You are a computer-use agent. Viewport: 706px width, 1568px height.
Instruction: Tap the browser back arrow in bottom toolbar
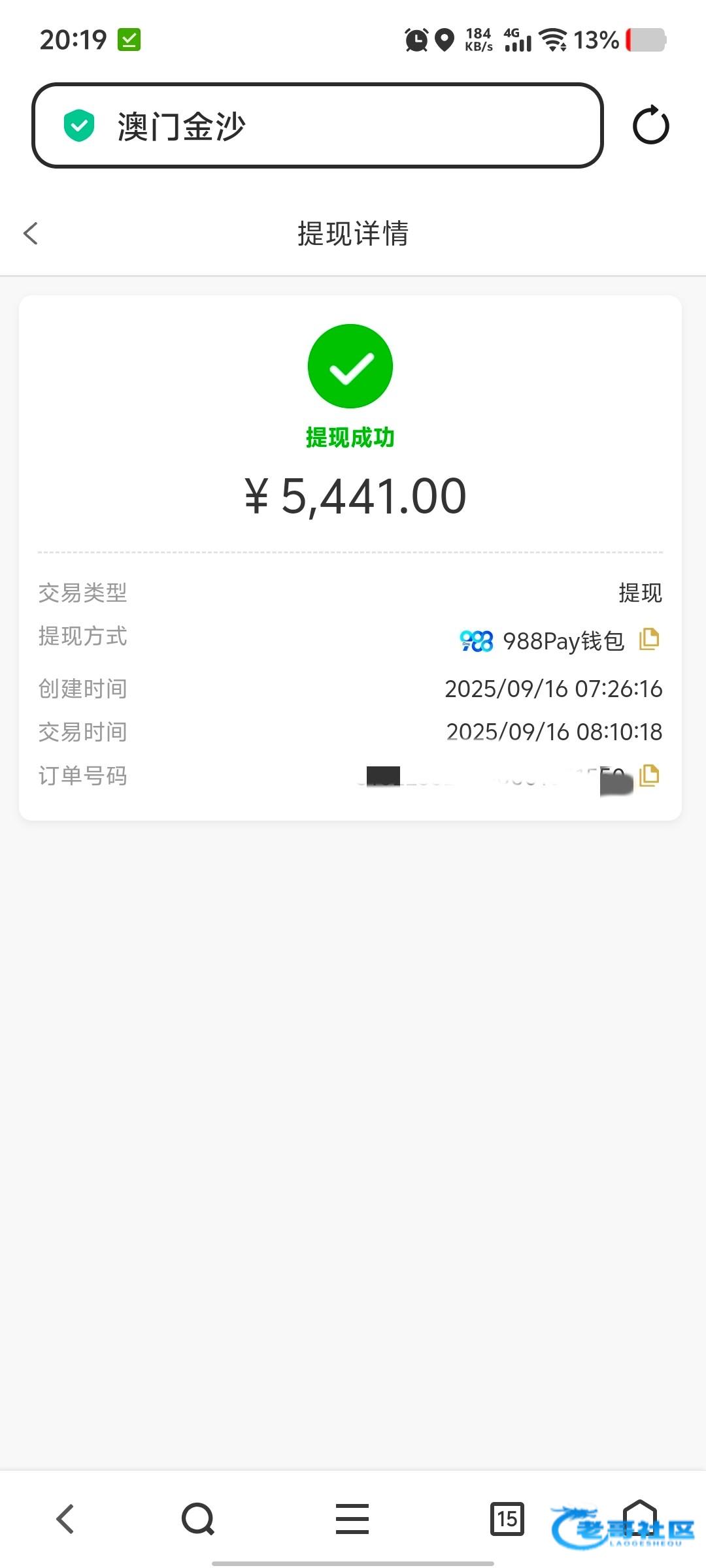tap(65, 1518)
